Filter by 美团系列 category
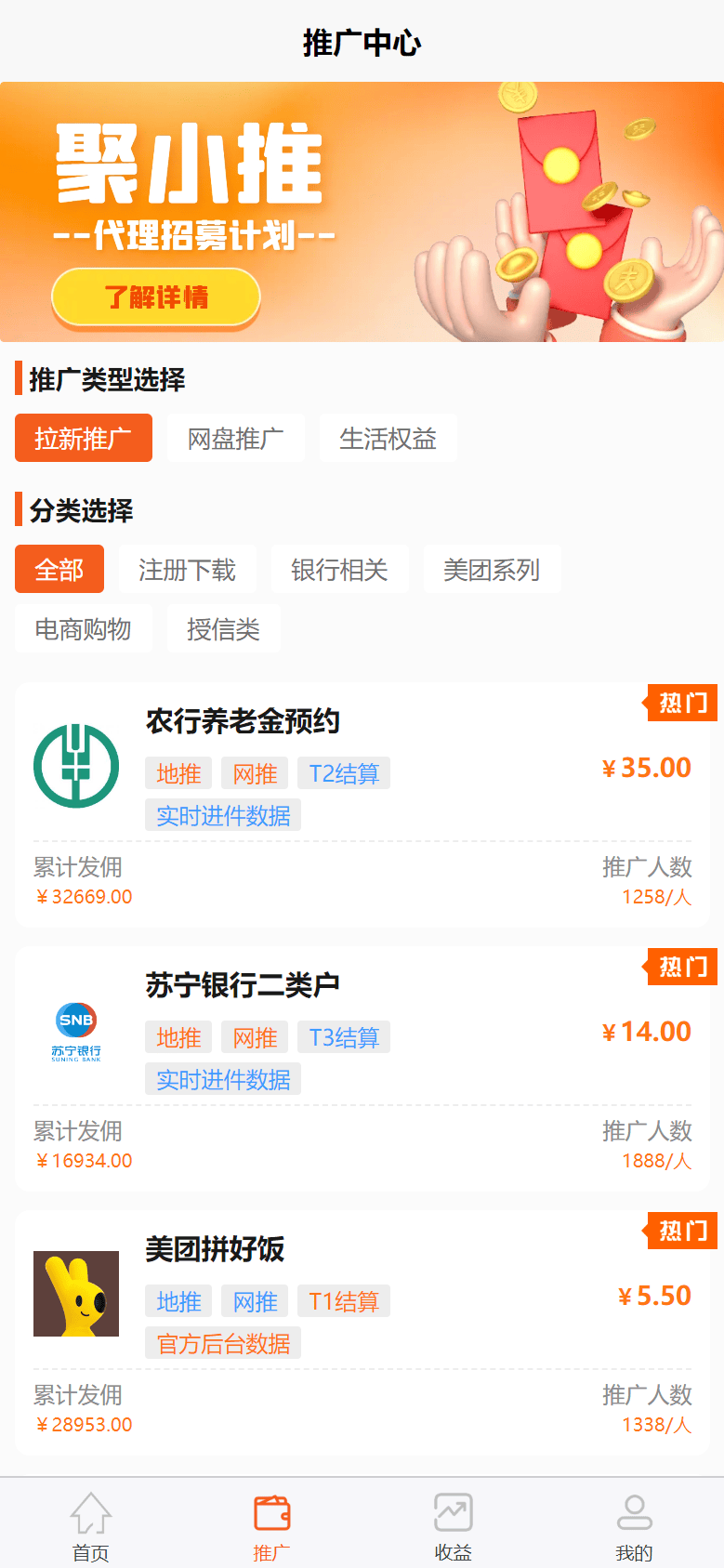The width and height of the screenshot is (724, 1568). point(493,569)
